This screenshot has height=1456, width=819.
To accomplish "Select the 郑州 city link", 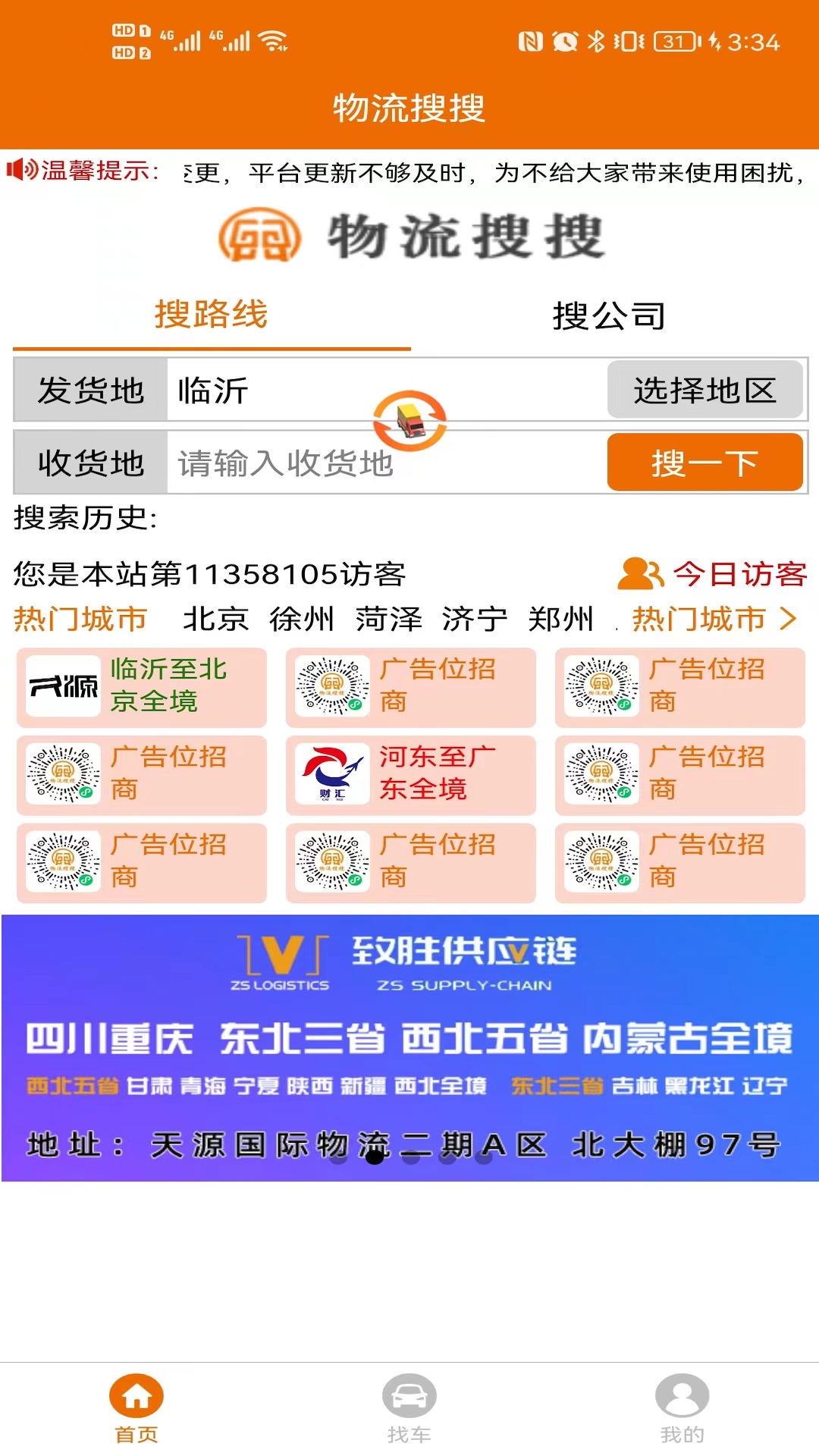I will 562,619.
